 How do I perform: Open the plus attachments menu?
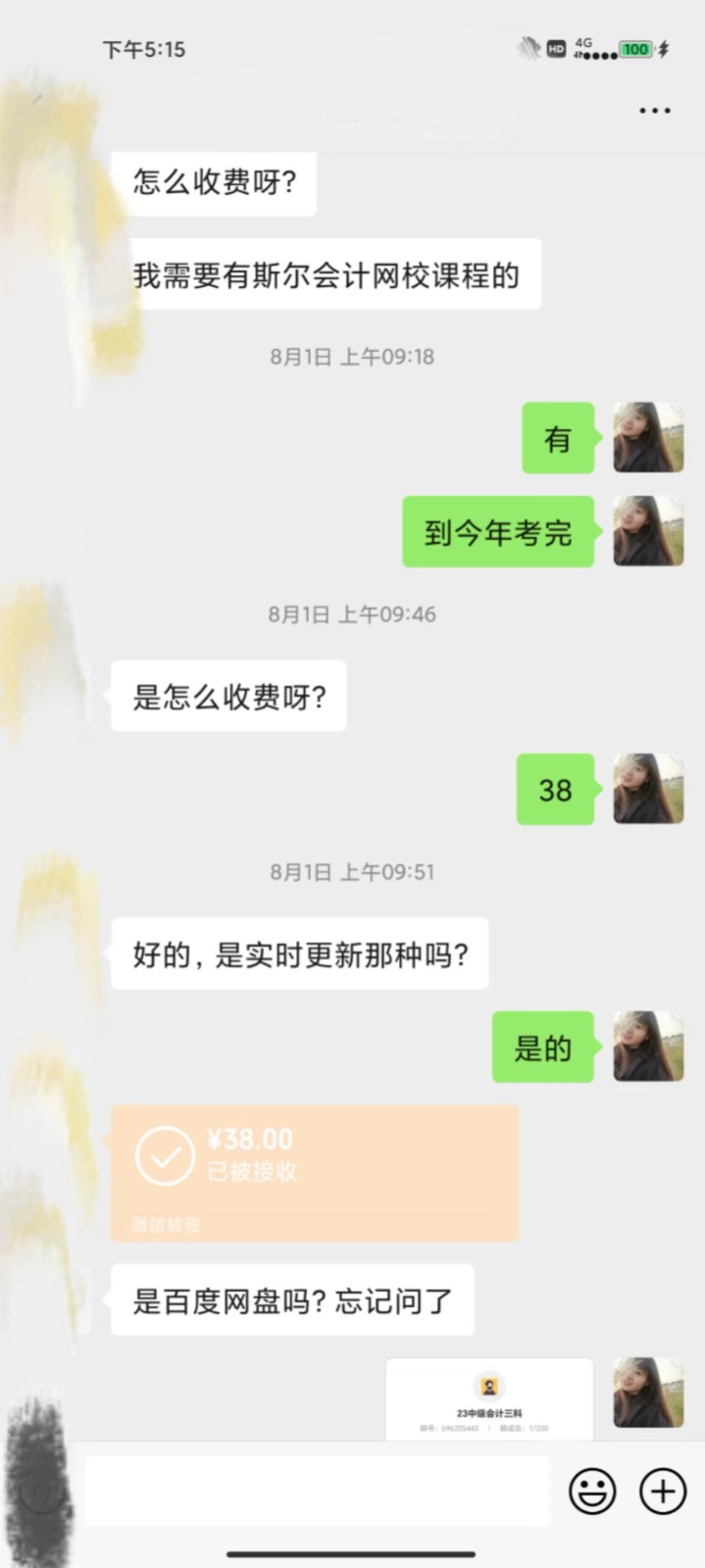click(x=663, y=1492)
